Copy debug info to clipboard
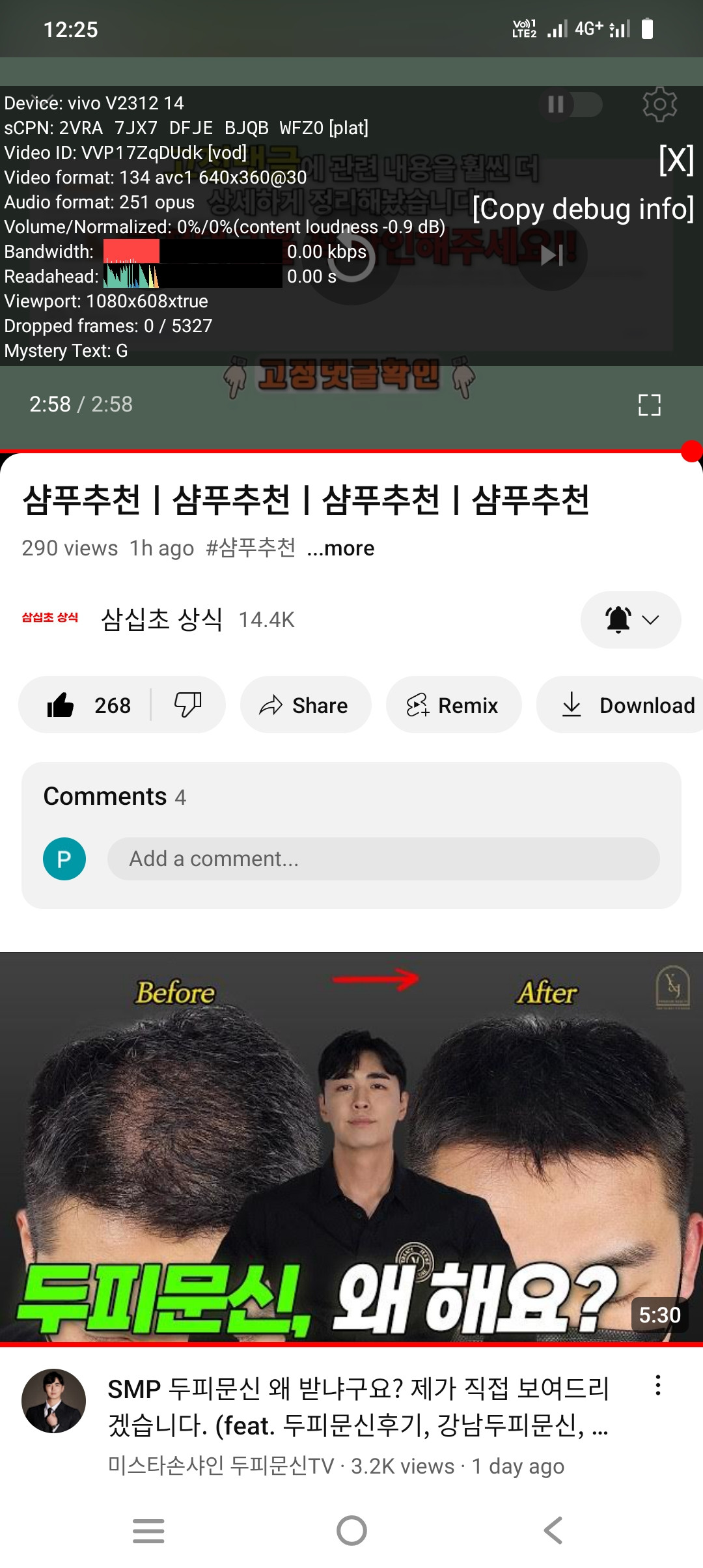Viewport: 703px width, 1568px height. point(583,209)
